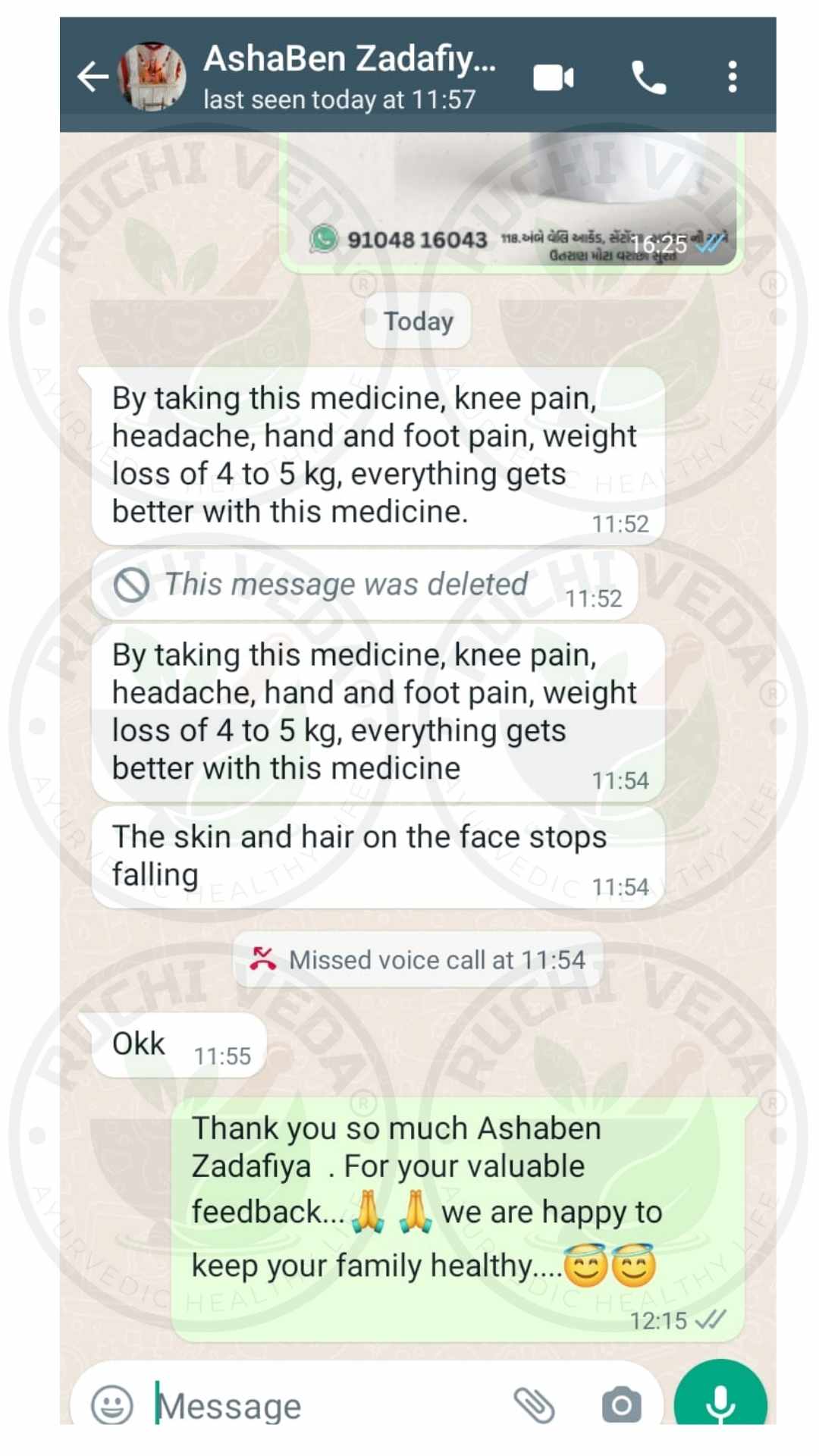Go back to the chats list
Viewport: 819px width, 1456px height.
tap(93, 77)
